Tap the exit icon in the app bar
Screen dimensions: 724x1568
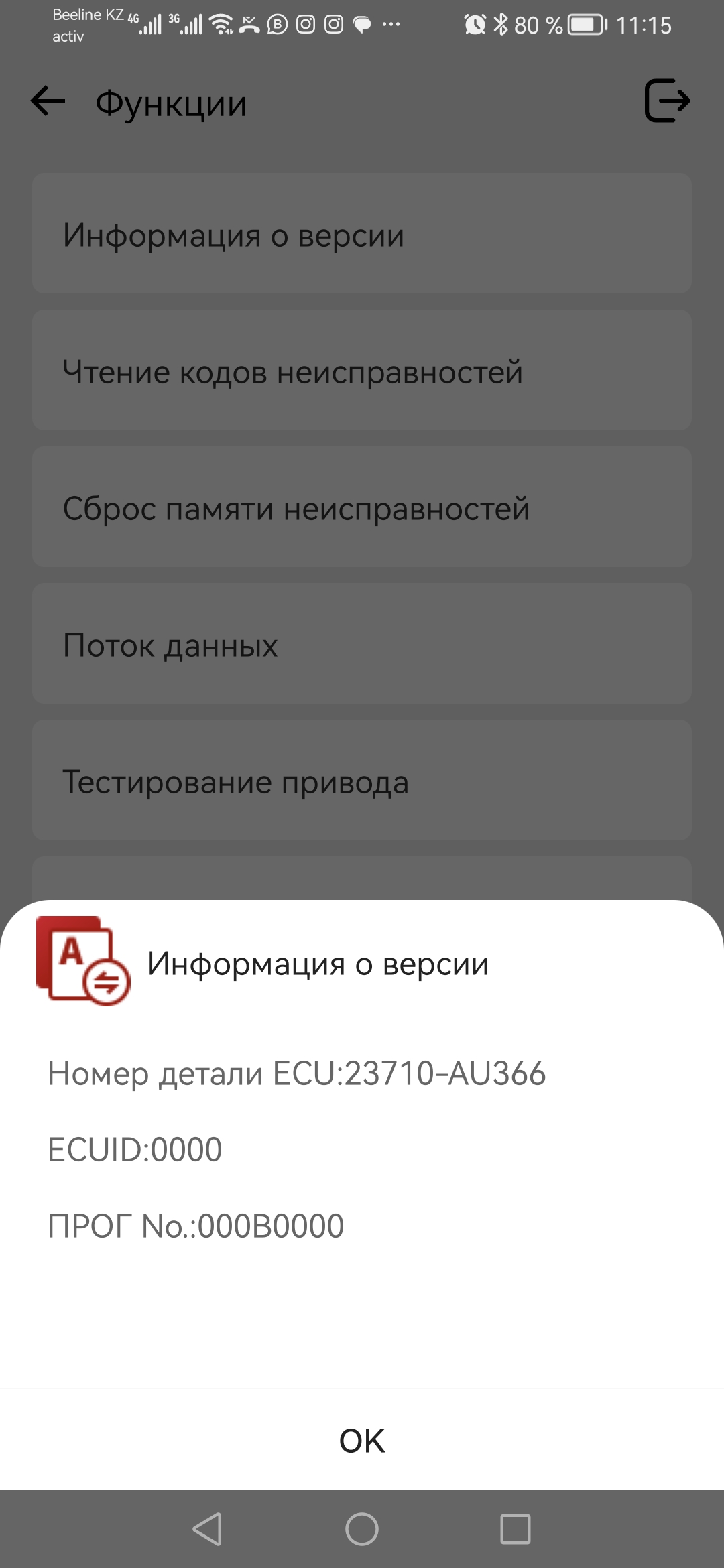pos(666,101)
